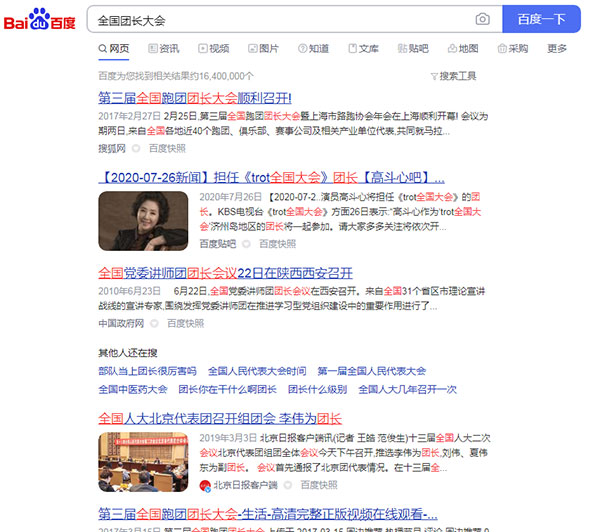The image size is (600, 532).
Task: Switch to the 图片 tab
Action: point(262,48)
